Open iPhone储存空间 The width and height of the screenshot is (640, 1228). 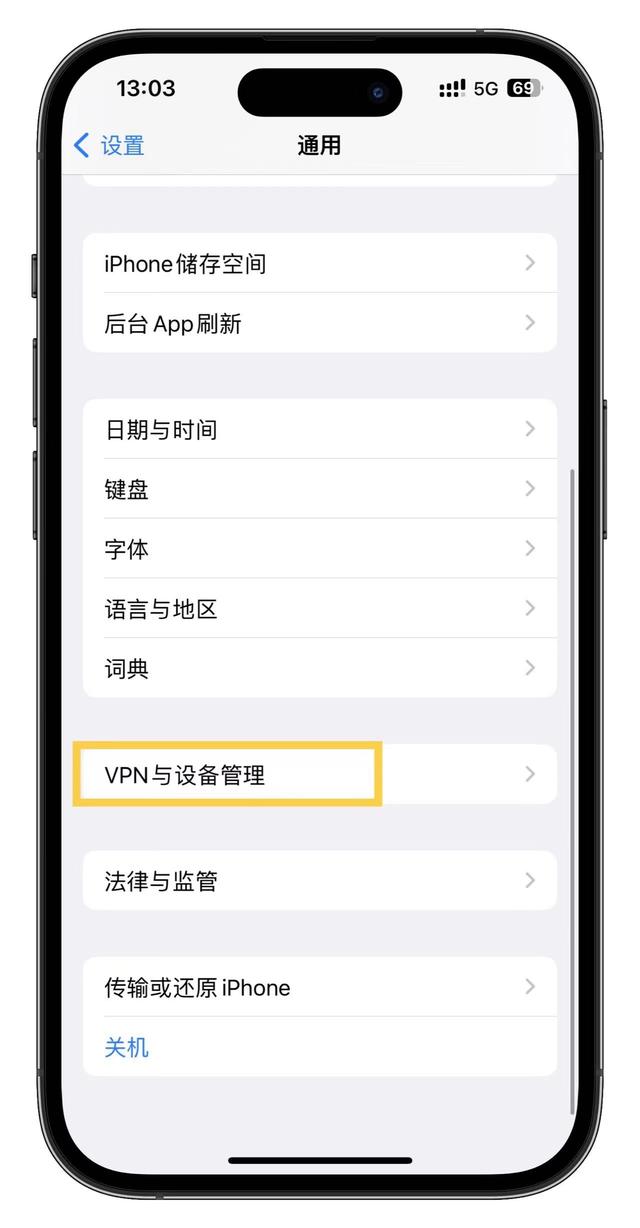(318, 264)
